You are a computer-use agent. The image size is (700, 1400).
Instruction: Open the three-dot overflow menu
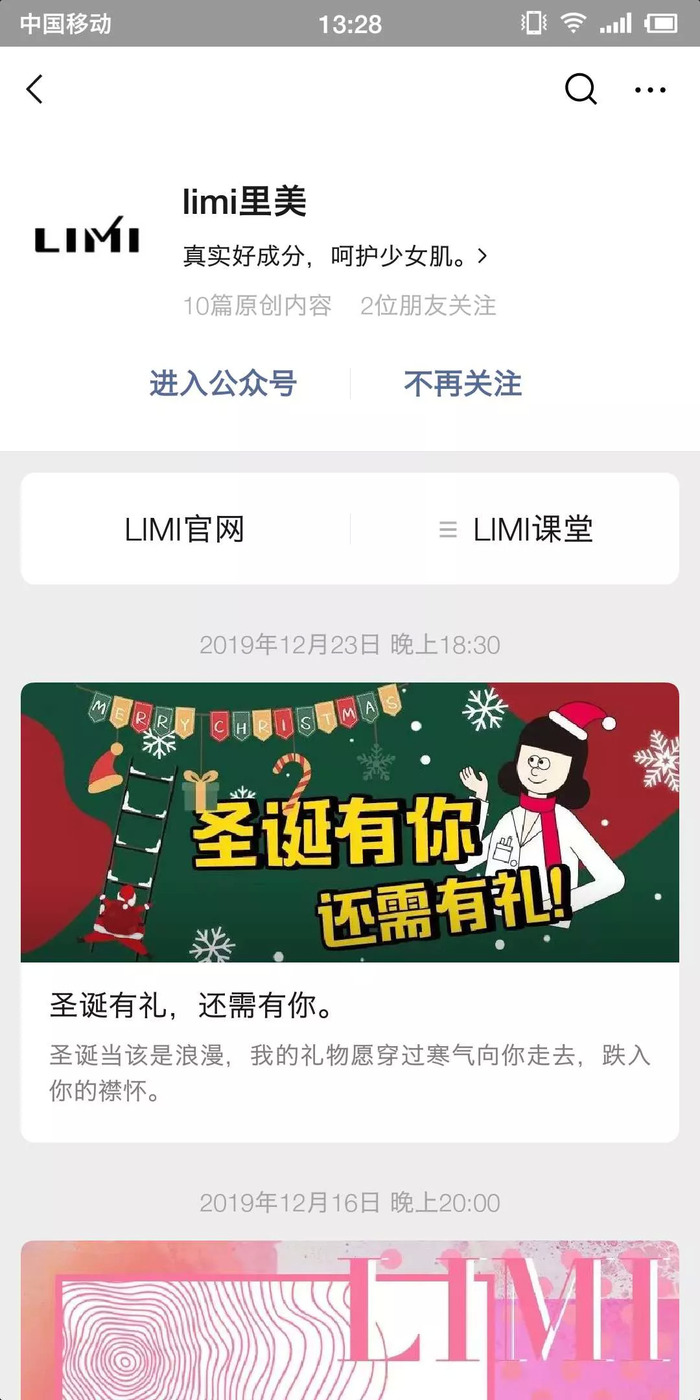650,90
